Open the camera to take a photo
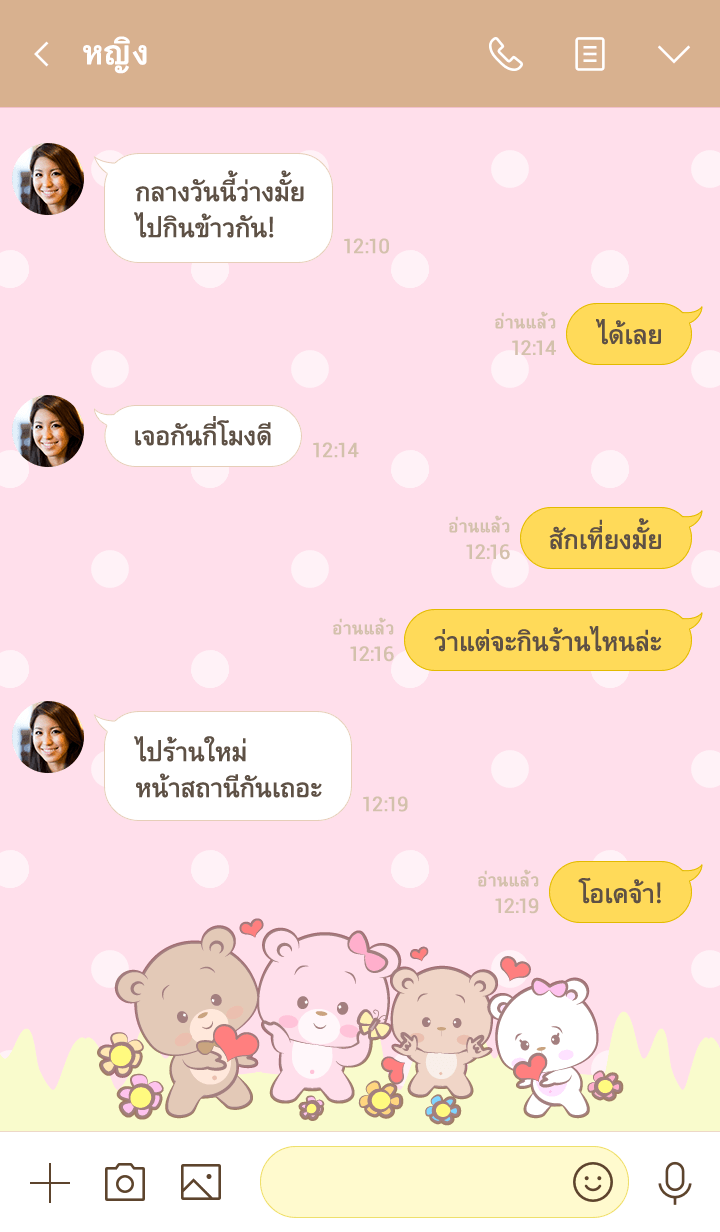 click(x=125, y=1183)
